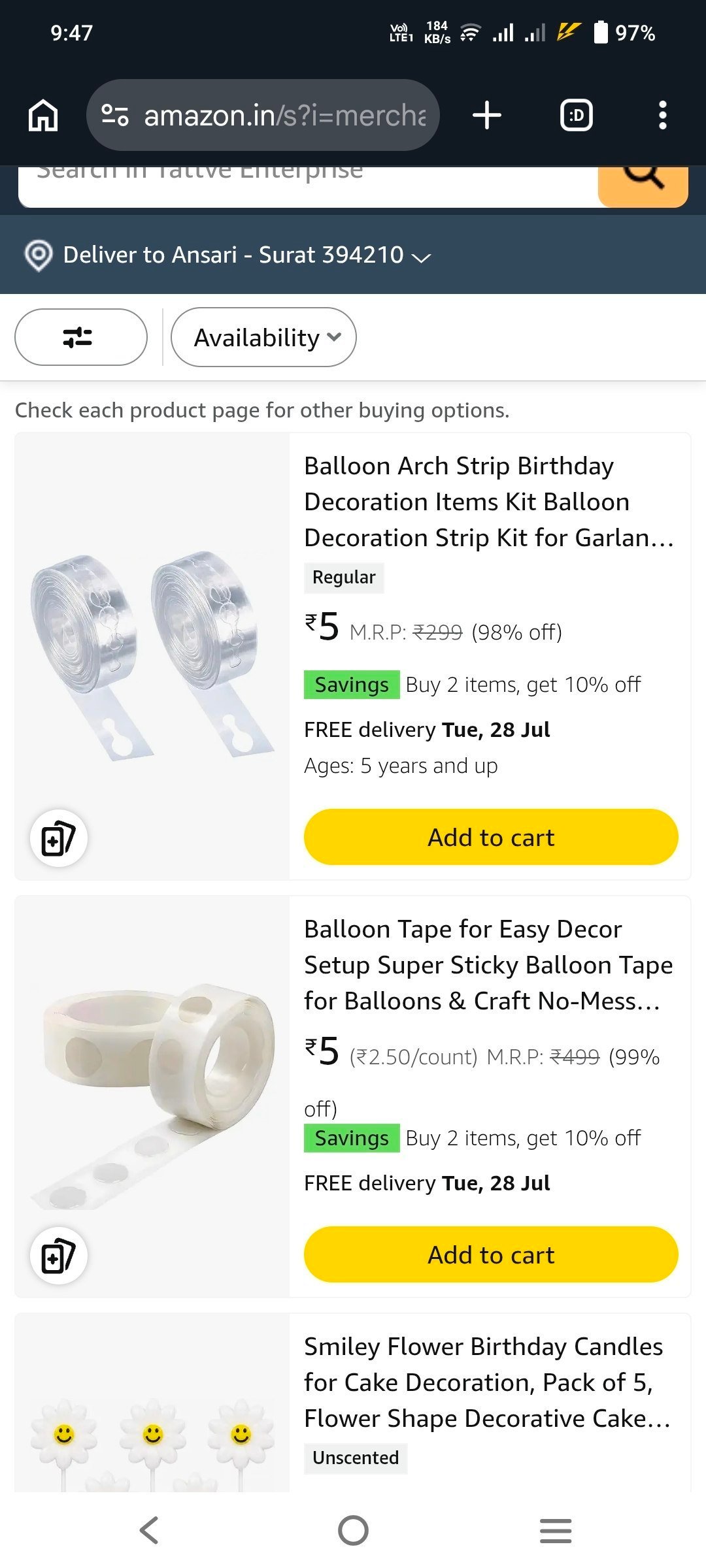The image size is (706, 1568).
Task: Change delivery location from Surat 394210
Action: (x=227, y=255)
